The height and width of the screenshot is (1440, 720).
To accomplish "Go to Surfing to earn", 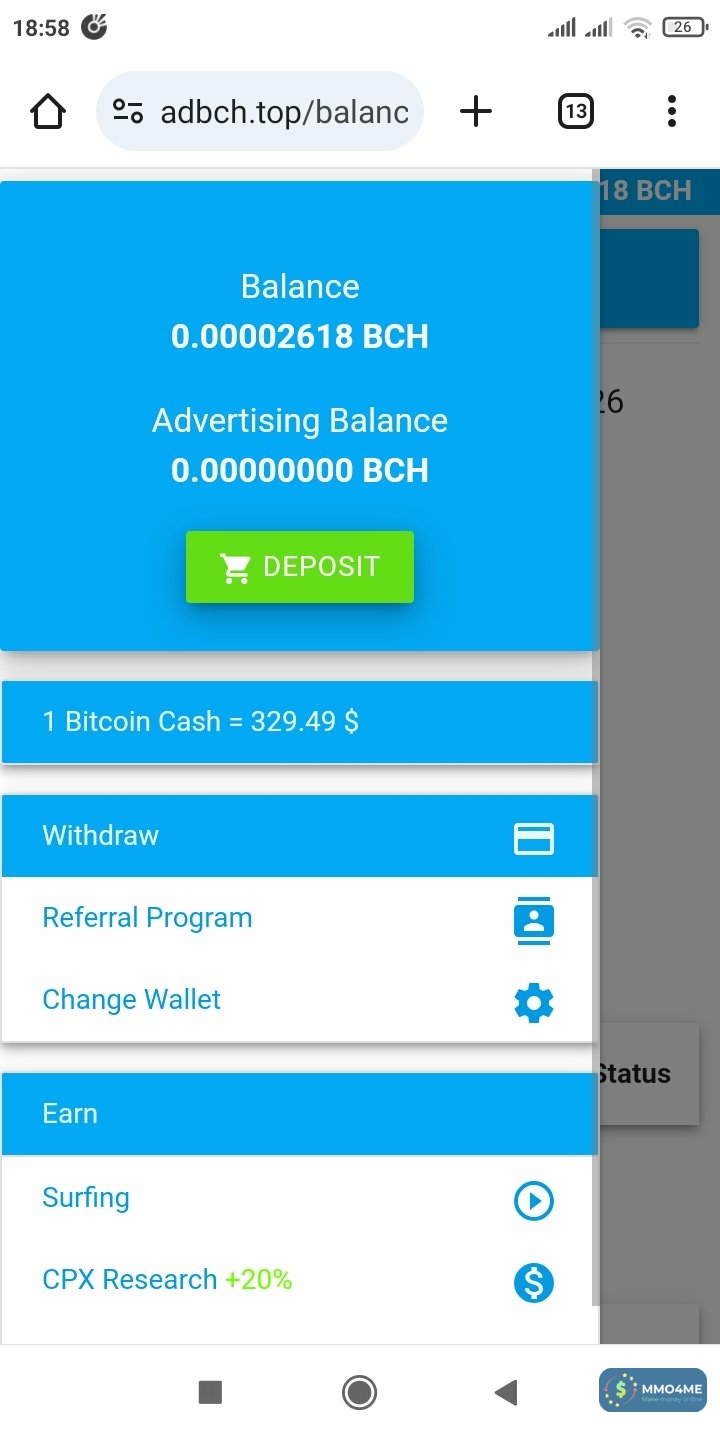I will point(298,1199).
